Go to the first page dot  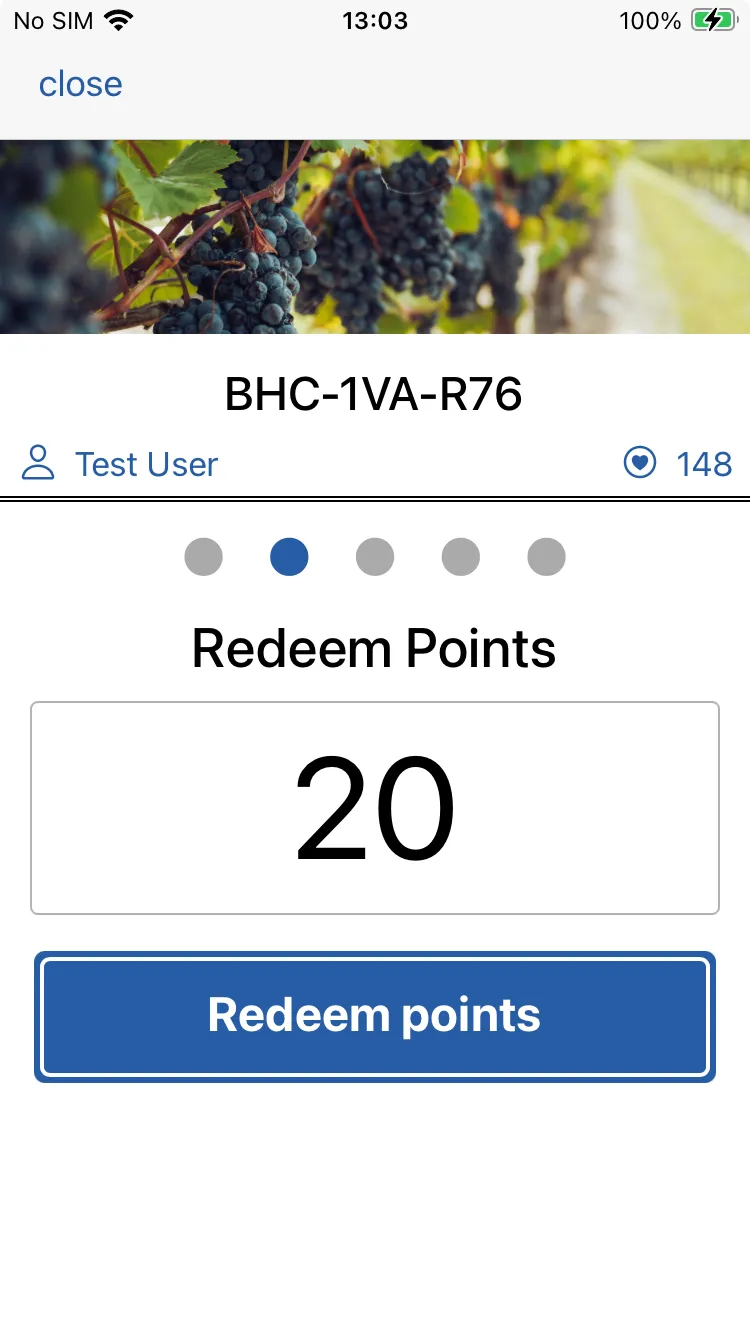204,557
